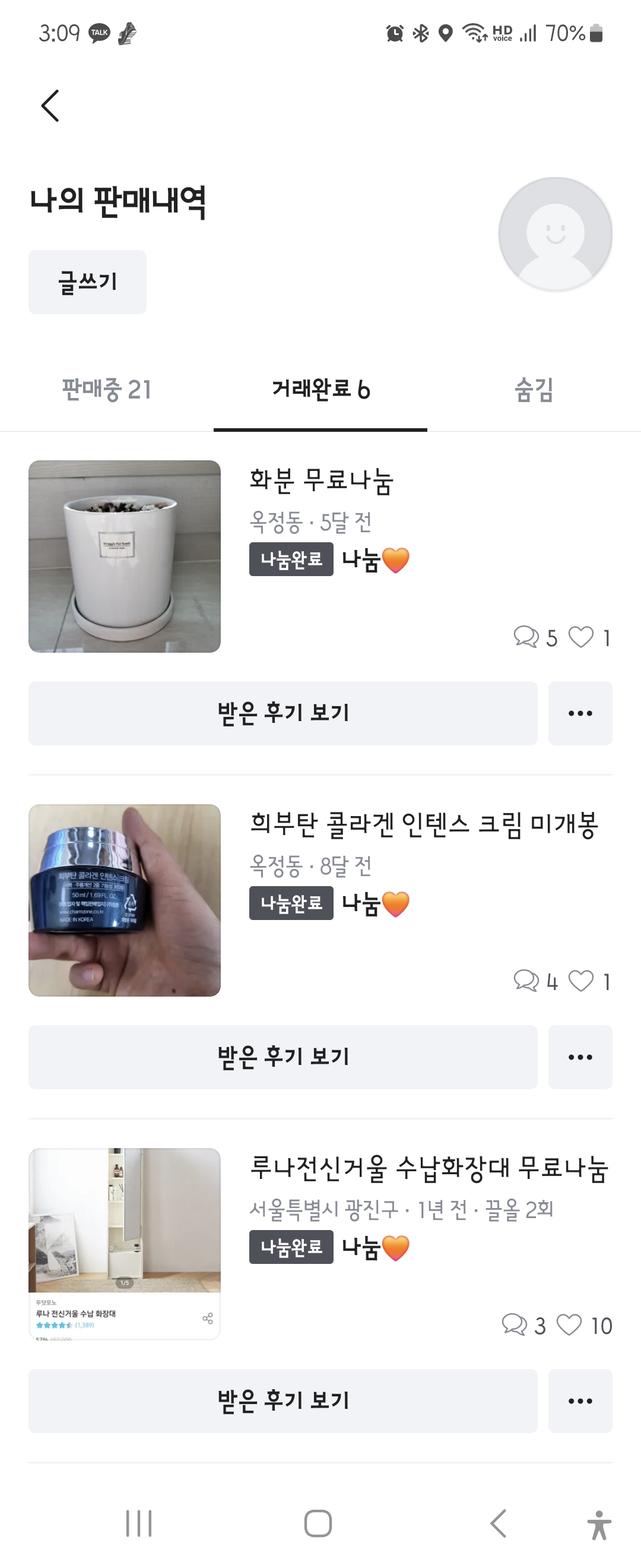
Task: Open the system recent apps view
Action: [139, 1523]
